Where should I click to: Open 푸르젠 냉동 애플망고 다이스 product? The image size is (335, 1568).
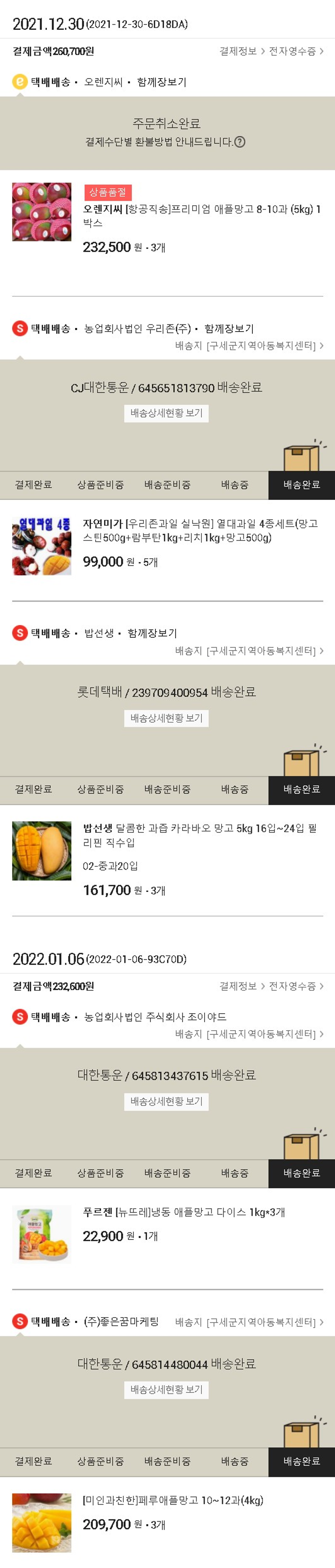click(184, 1212)
